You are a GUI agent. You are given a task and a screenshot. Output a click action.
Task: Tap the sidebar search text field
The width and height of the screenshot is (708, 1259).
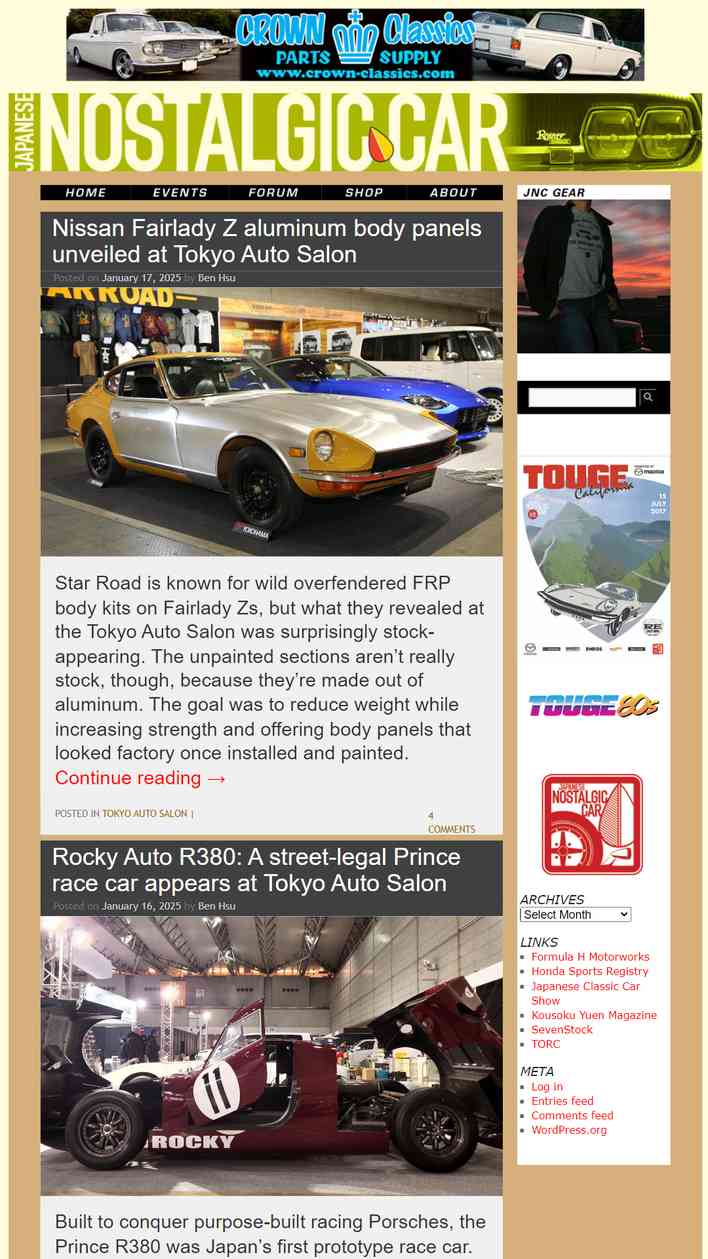point(582,398)
